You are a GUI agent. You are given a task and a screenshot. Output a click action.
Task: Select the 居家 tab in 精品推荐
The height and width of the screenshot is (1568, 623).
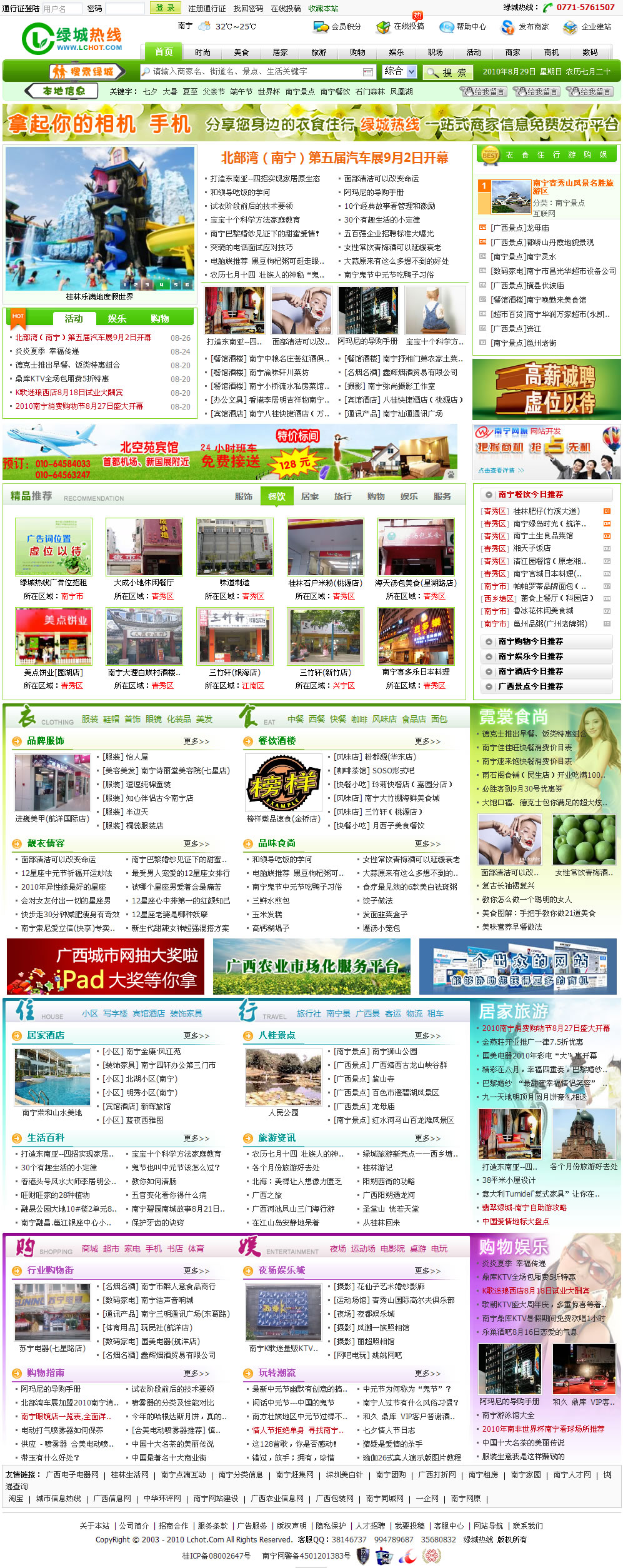(309, 496)
